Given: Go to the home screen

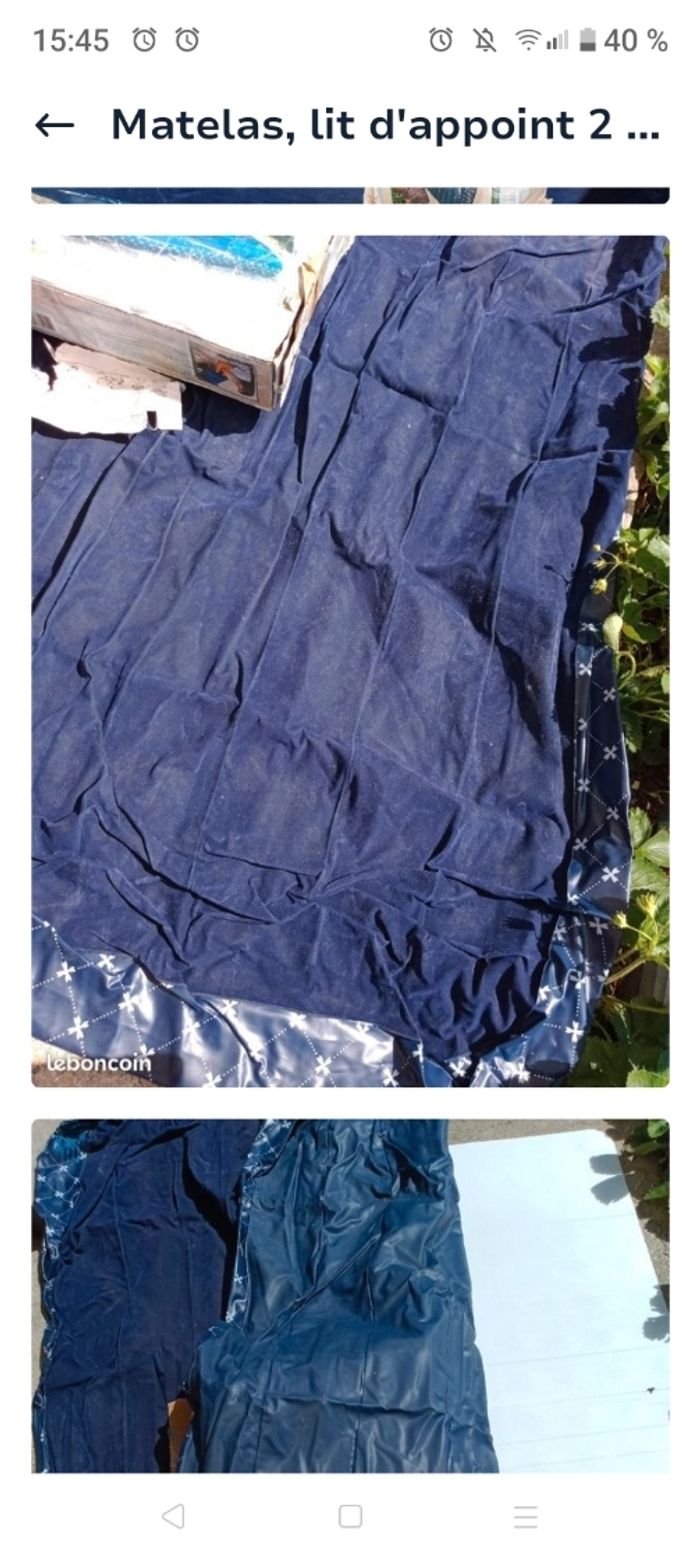Looking at the screenshot, I should click(350, 1516).
